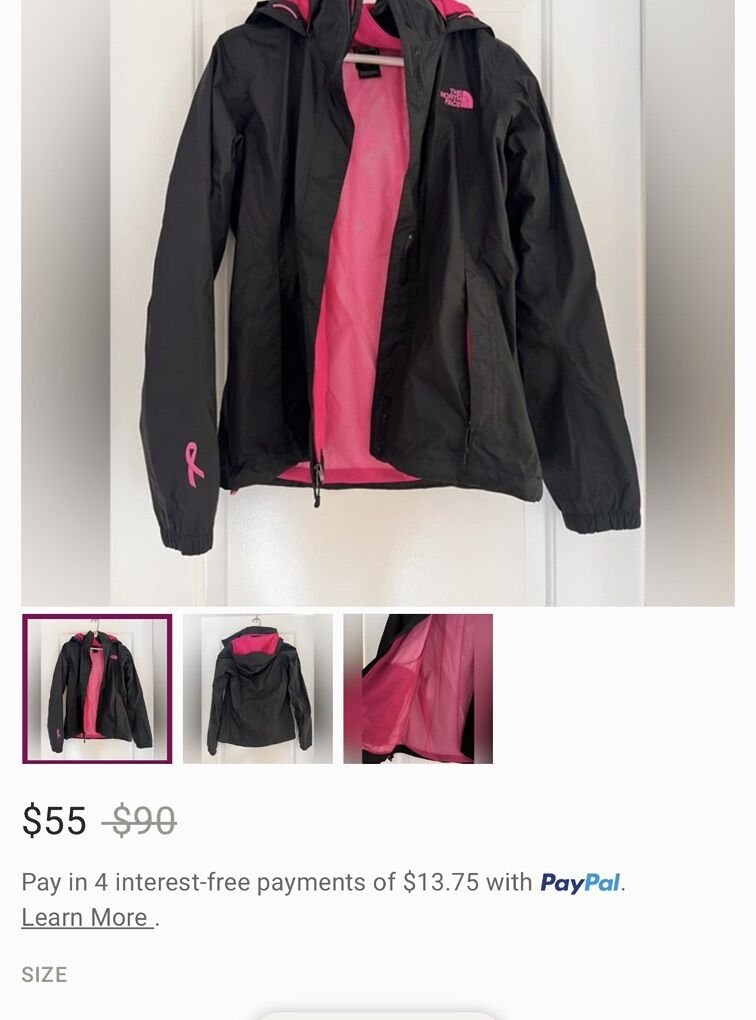Screen dimensions: 756x1020
Task: Open the PayPal Learn More link
Action: (x=86, y=917)
